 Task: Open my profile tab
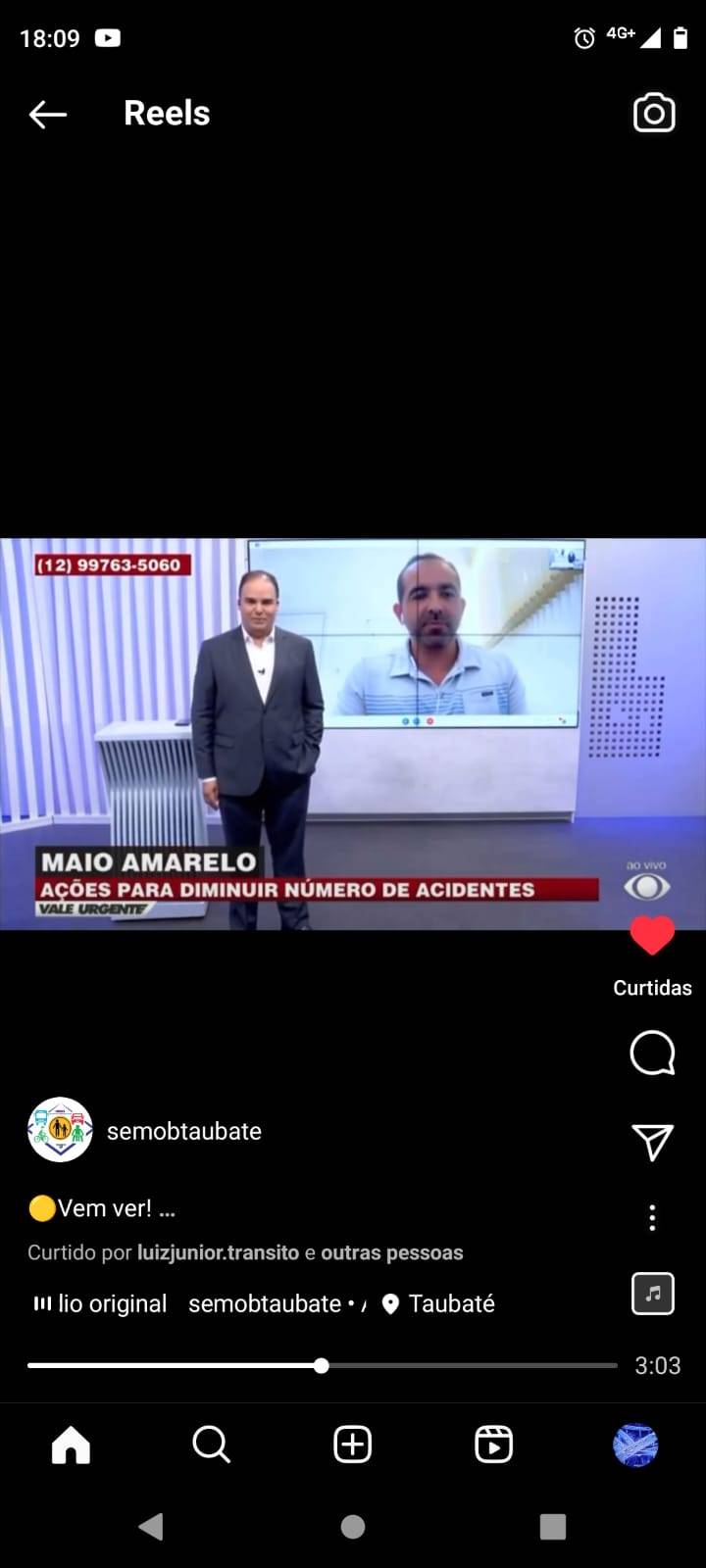click(x=635, y=1445)
